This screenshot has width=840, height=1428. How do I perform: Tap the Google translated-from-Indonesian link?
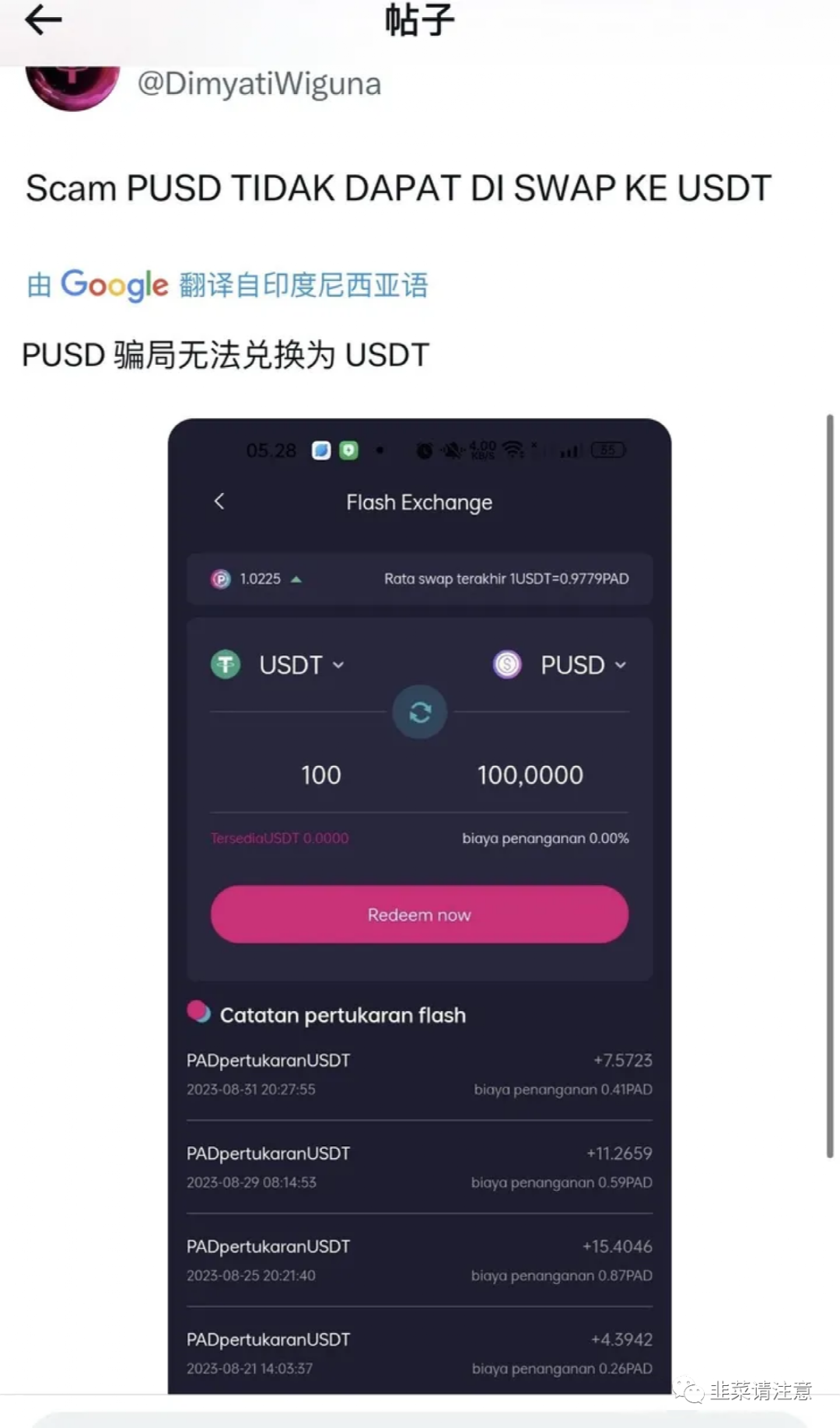pos(227,285)
